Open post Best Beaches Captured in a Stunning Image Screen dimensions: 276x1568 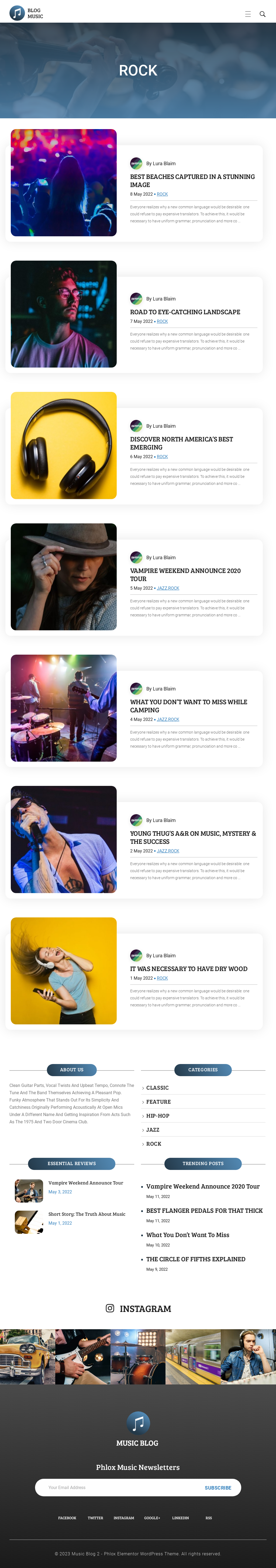(x=192, y=181)
